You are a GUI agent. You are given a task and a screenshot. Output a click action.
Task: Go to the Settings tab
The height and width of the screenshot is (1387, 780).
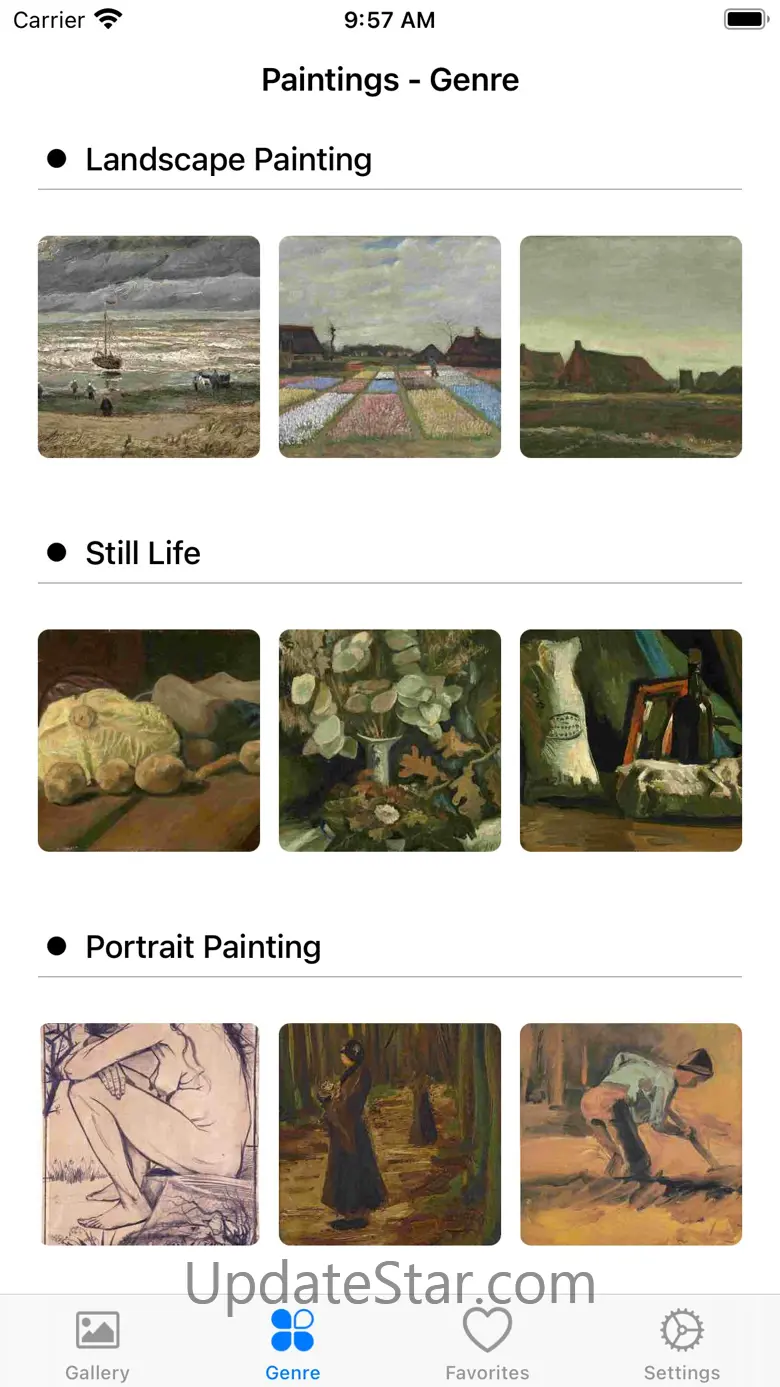point(682,1345)
